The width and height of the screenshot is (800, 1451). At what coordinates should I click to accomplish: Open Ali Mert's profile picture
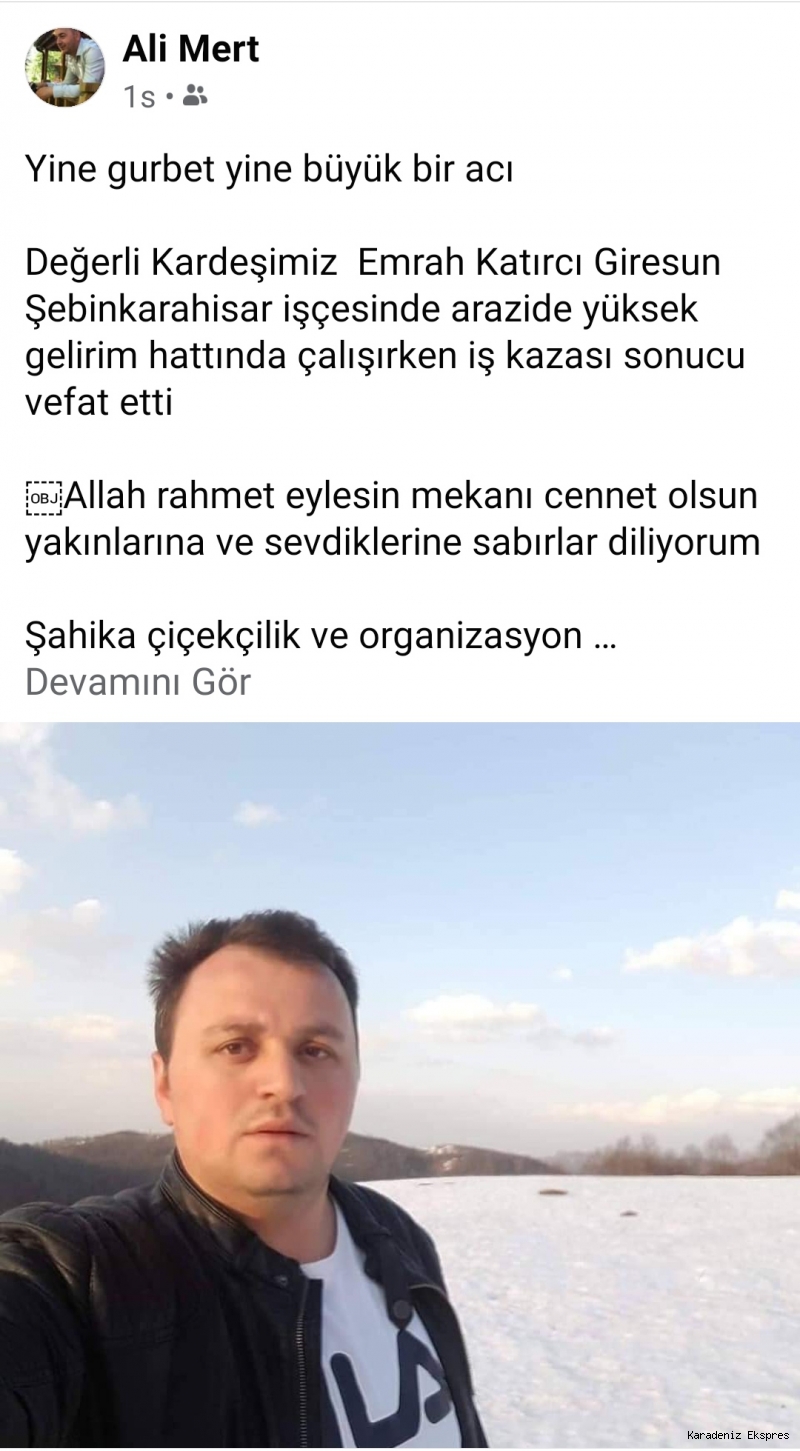click(64, 67)
